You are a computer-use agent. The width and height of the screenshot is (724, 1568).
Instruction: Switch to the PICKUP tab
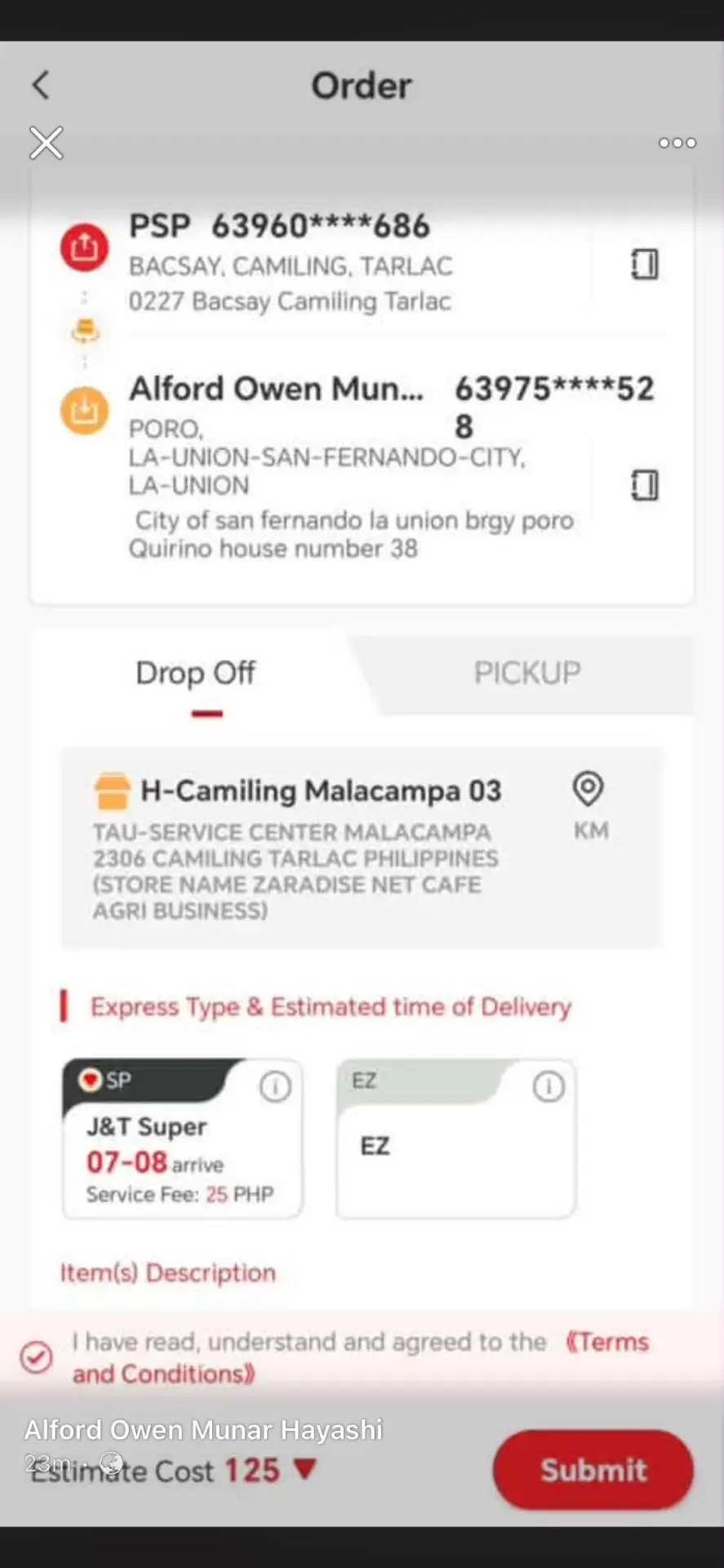click(527, 673)
